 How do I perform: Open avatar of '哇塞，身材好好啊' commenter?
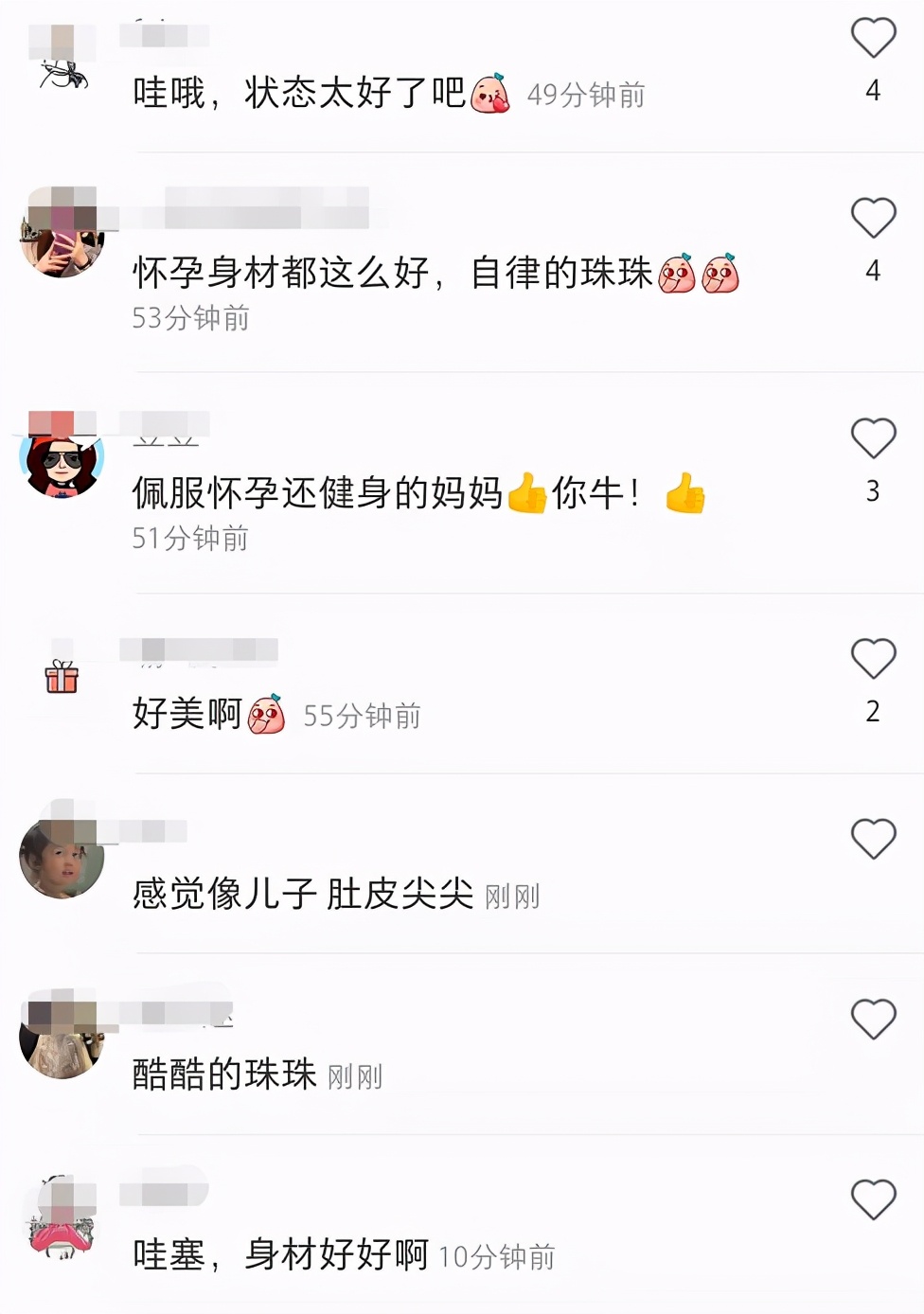(x=62, y=1221)
